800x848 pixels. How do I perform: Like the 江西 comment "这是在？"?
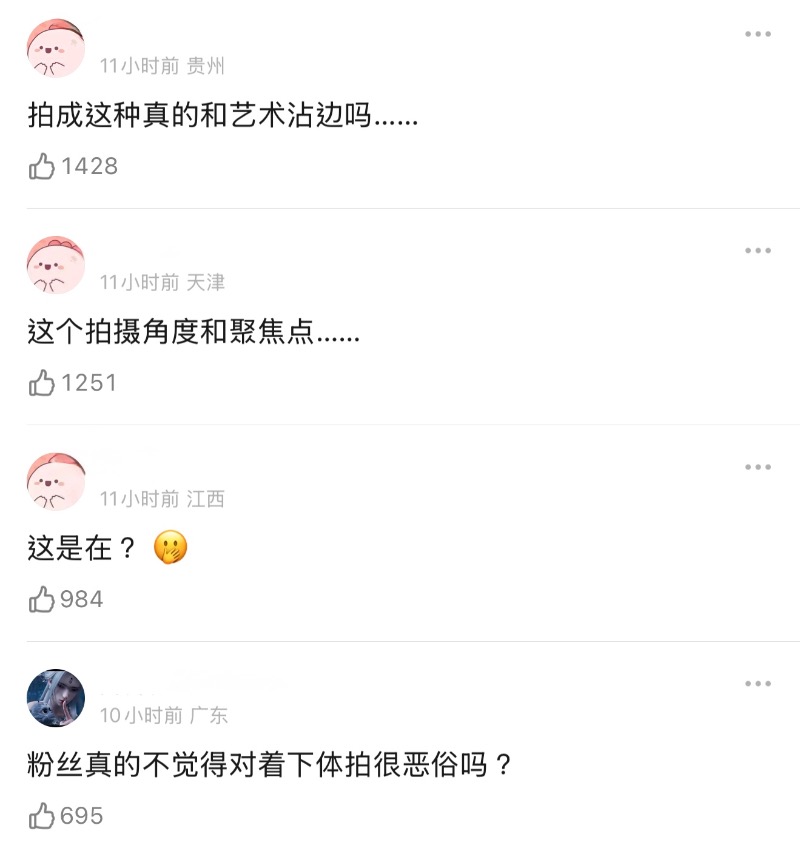click(42, 599)
